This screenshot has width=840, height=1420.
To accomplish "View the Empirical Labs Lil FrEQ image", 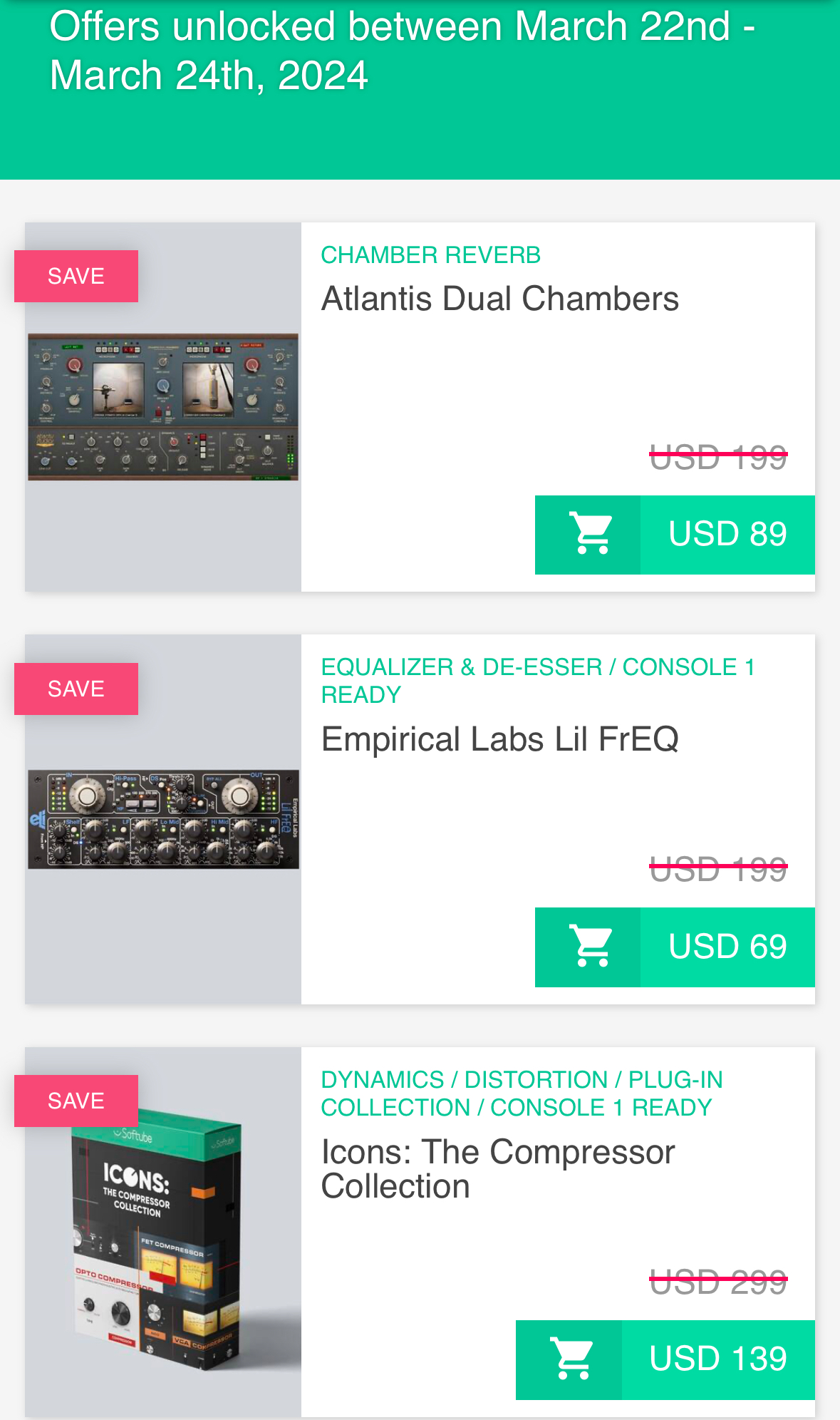I will [x=163, y=819].
